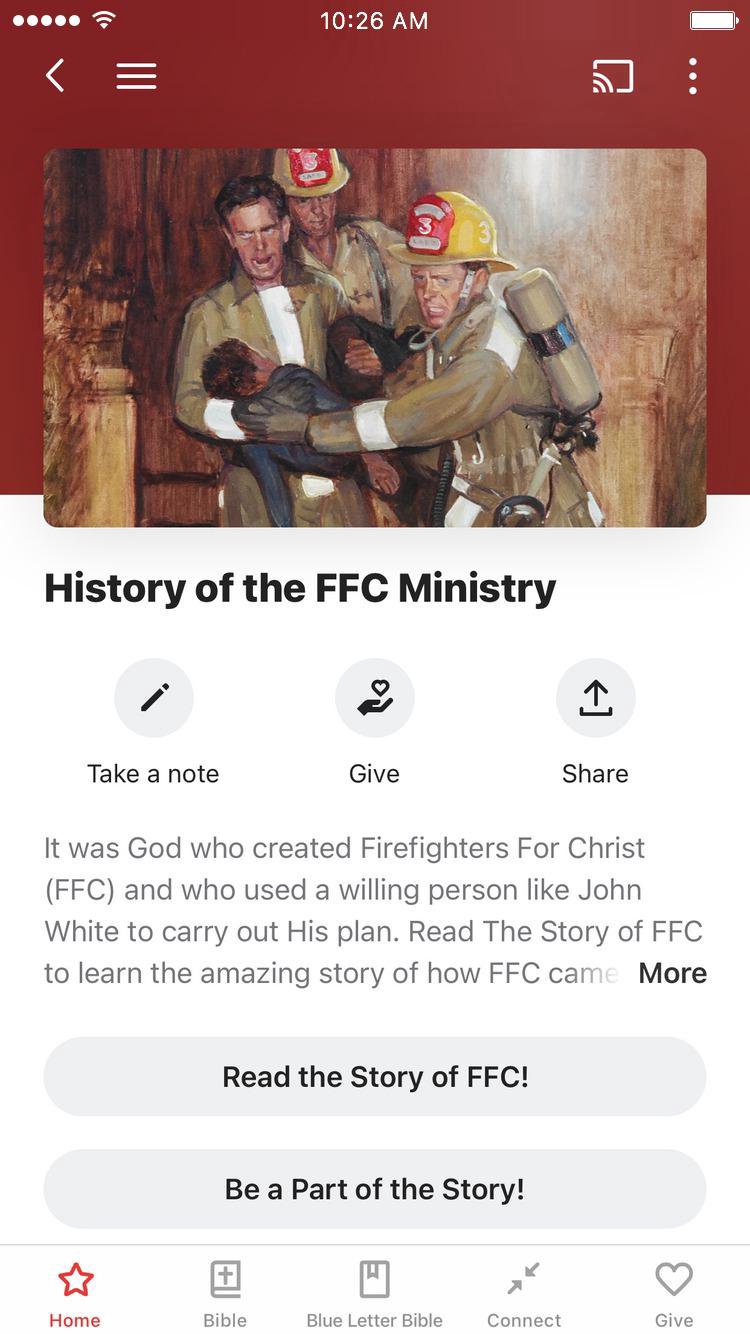
Task: Expand the description with the More link
Action: (x=671, y=972)
